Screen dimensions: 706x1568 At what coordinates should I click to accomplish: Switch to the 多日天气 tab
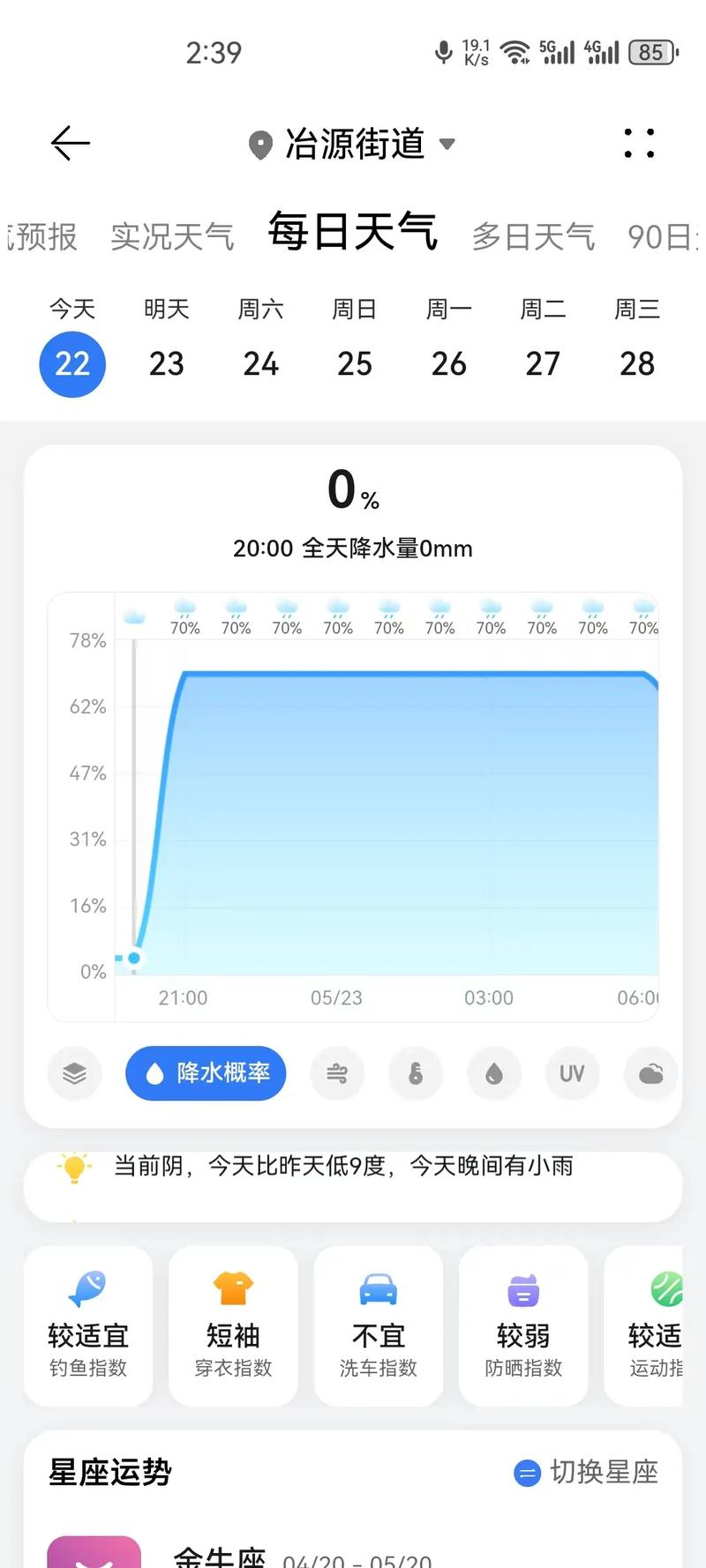coord(533,234)
